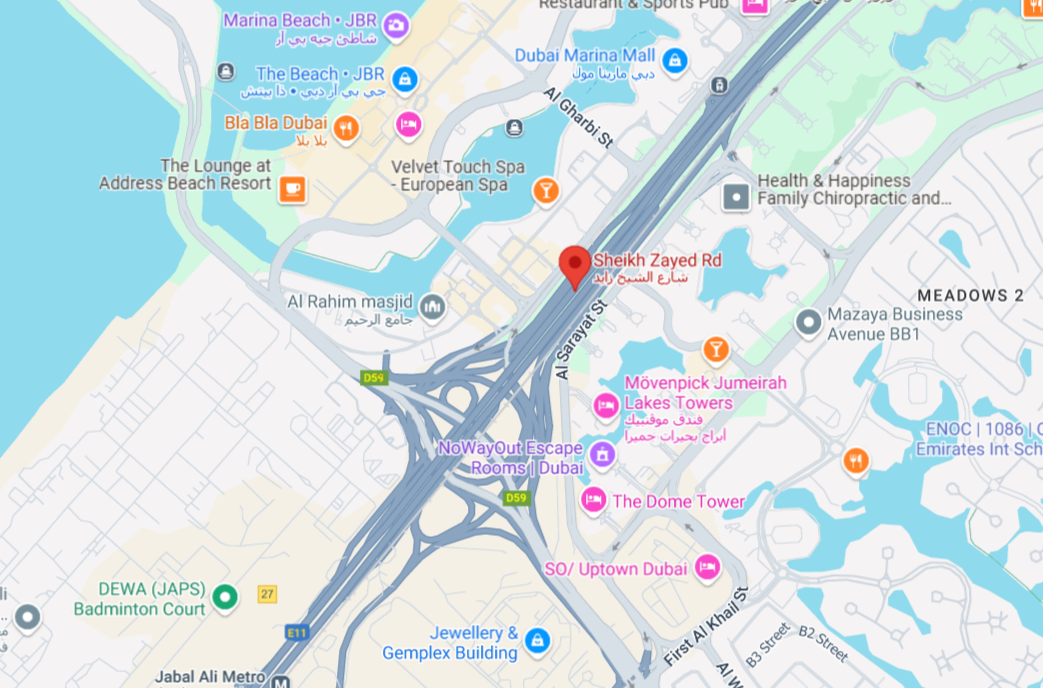Open ENOC 1086 restaurant marker
This screenshot has width=1043, height=688.
click(x=855, y=461)
